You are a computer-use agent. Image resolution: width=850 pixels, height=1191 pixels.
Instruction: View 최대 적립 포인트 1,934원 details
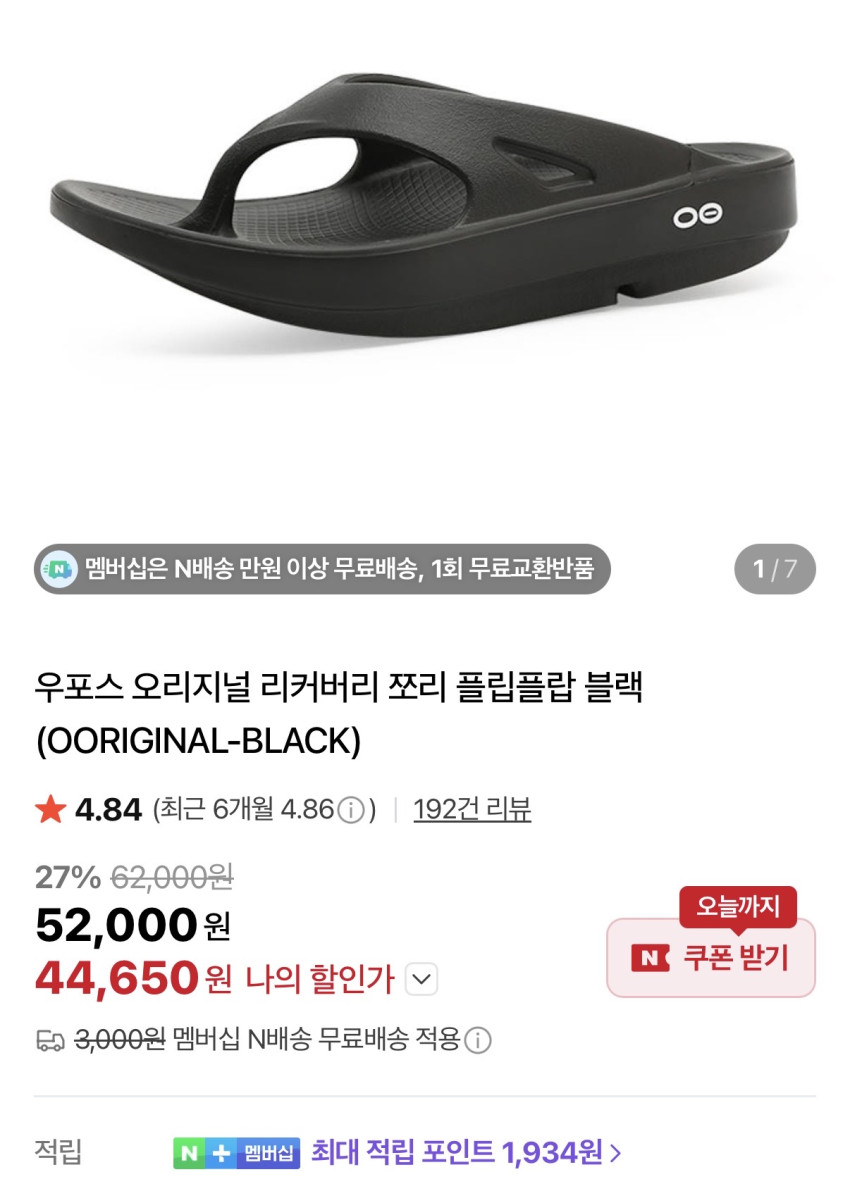pyautogui.click(x=466, y=1153)
